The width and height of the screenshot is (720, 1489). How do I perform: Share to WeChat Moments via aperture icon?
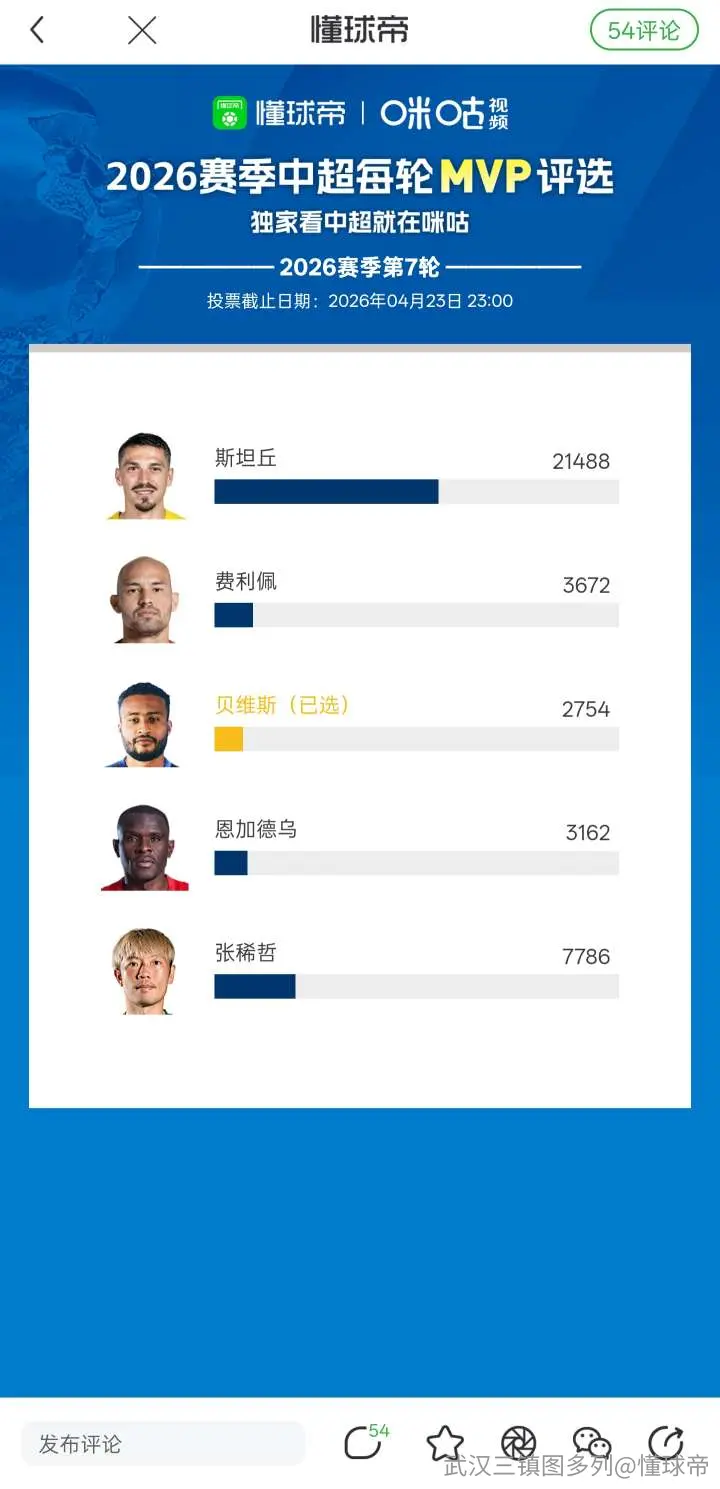pos(518,1443)
